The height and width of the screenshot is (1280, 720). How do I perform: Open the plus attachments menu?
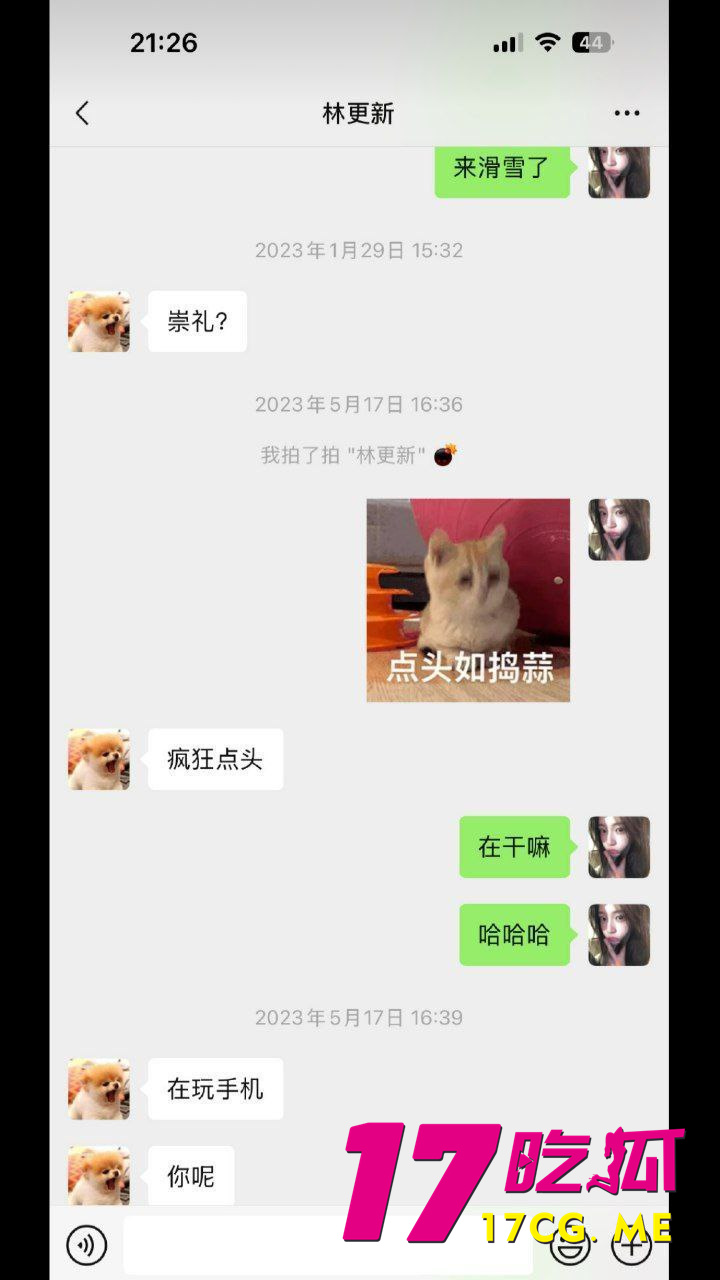(632, 1245)
